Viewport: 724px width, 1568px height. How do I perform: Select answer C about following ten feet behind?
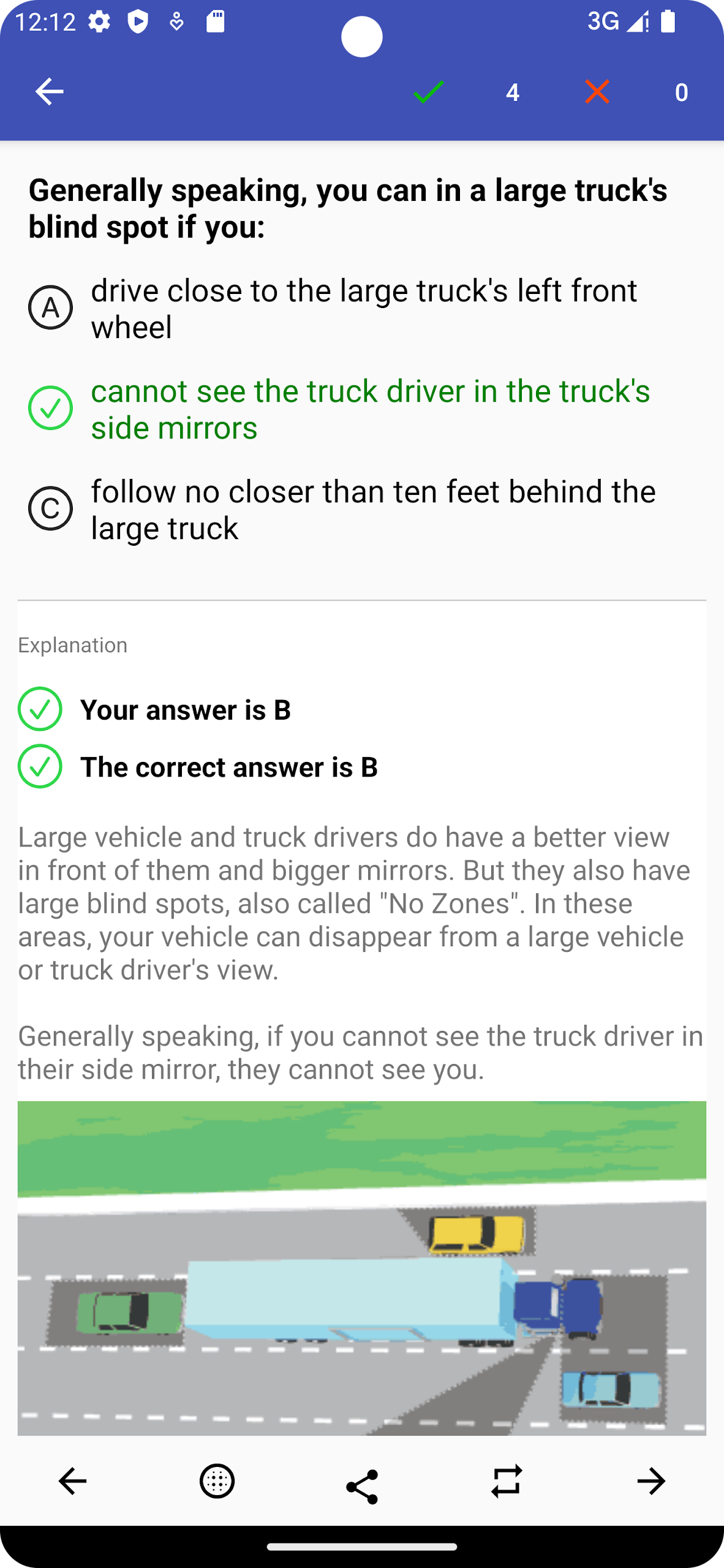pyautogui.click(x=361, y=509)
